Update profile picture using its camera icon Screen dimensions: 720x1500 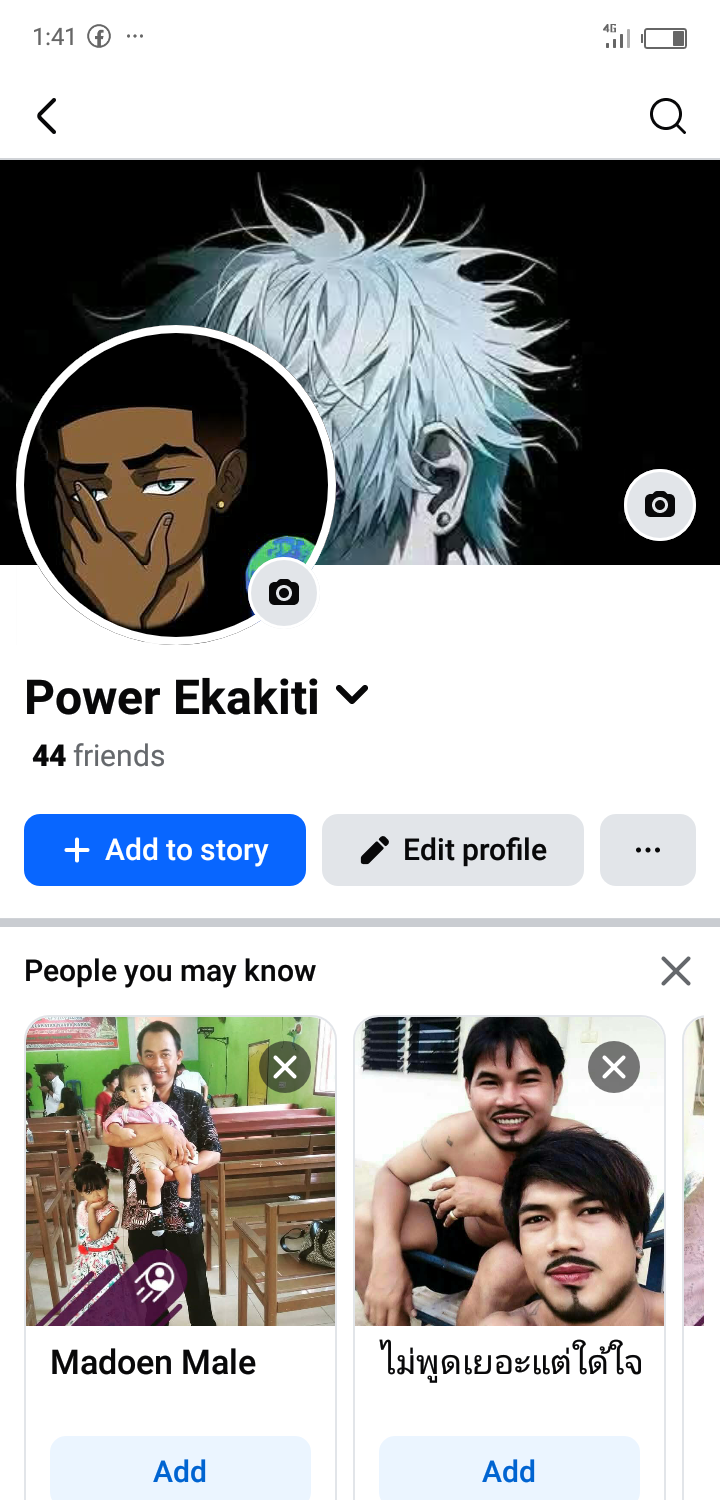[x=283, y=592]
